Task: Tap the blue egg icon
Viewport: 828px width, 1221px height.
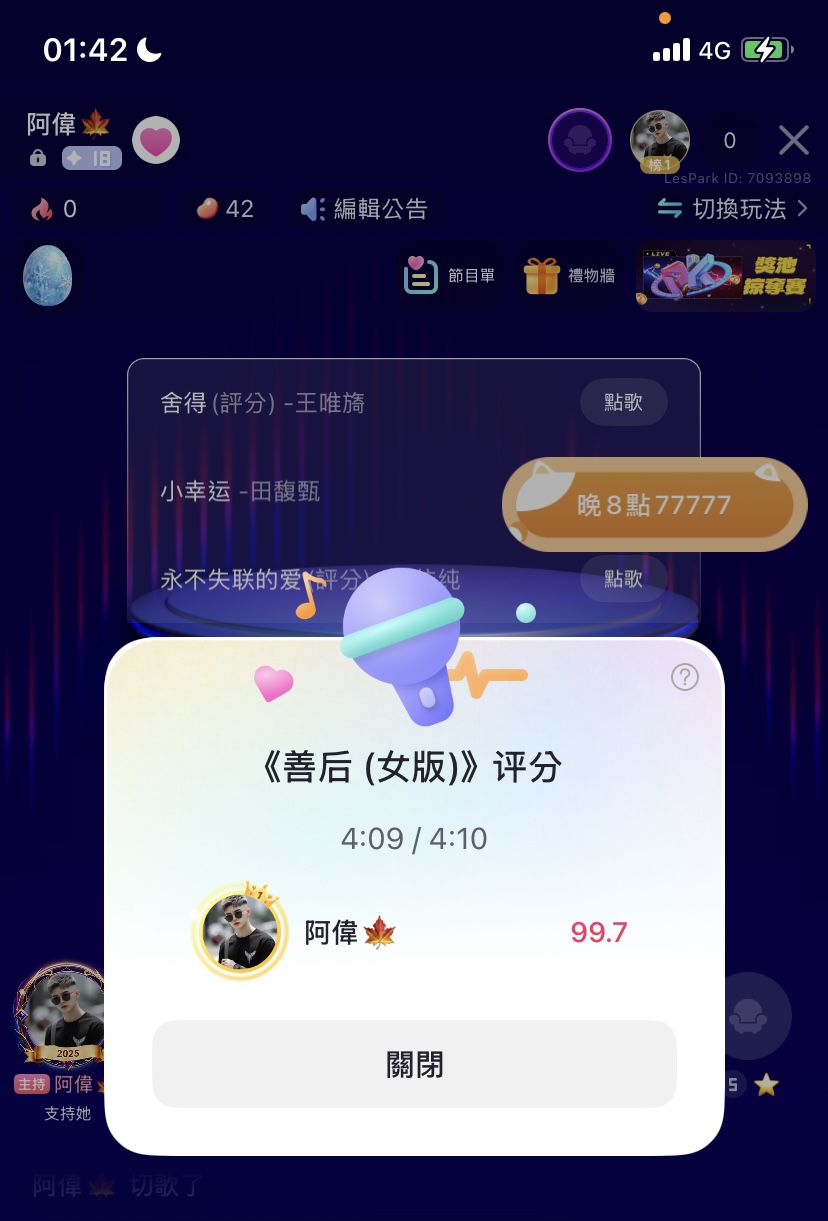Action: [48, 276]
